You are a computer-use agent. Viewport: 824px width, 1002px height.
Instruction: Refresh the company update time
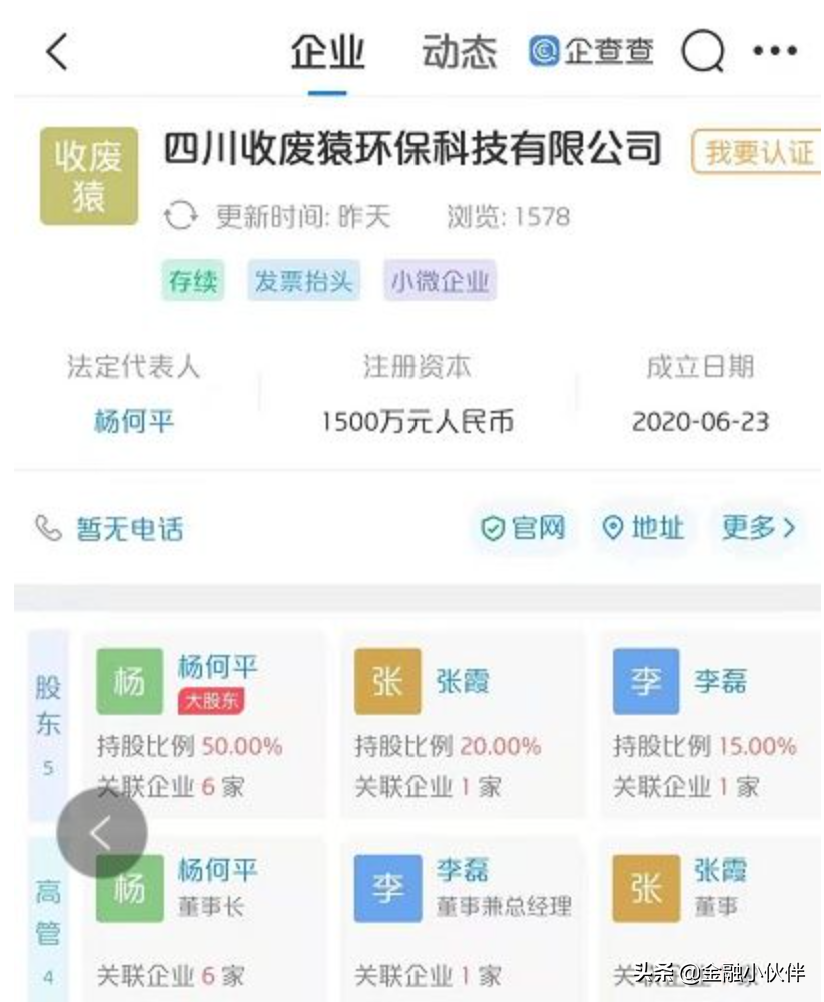coord(181,216)
